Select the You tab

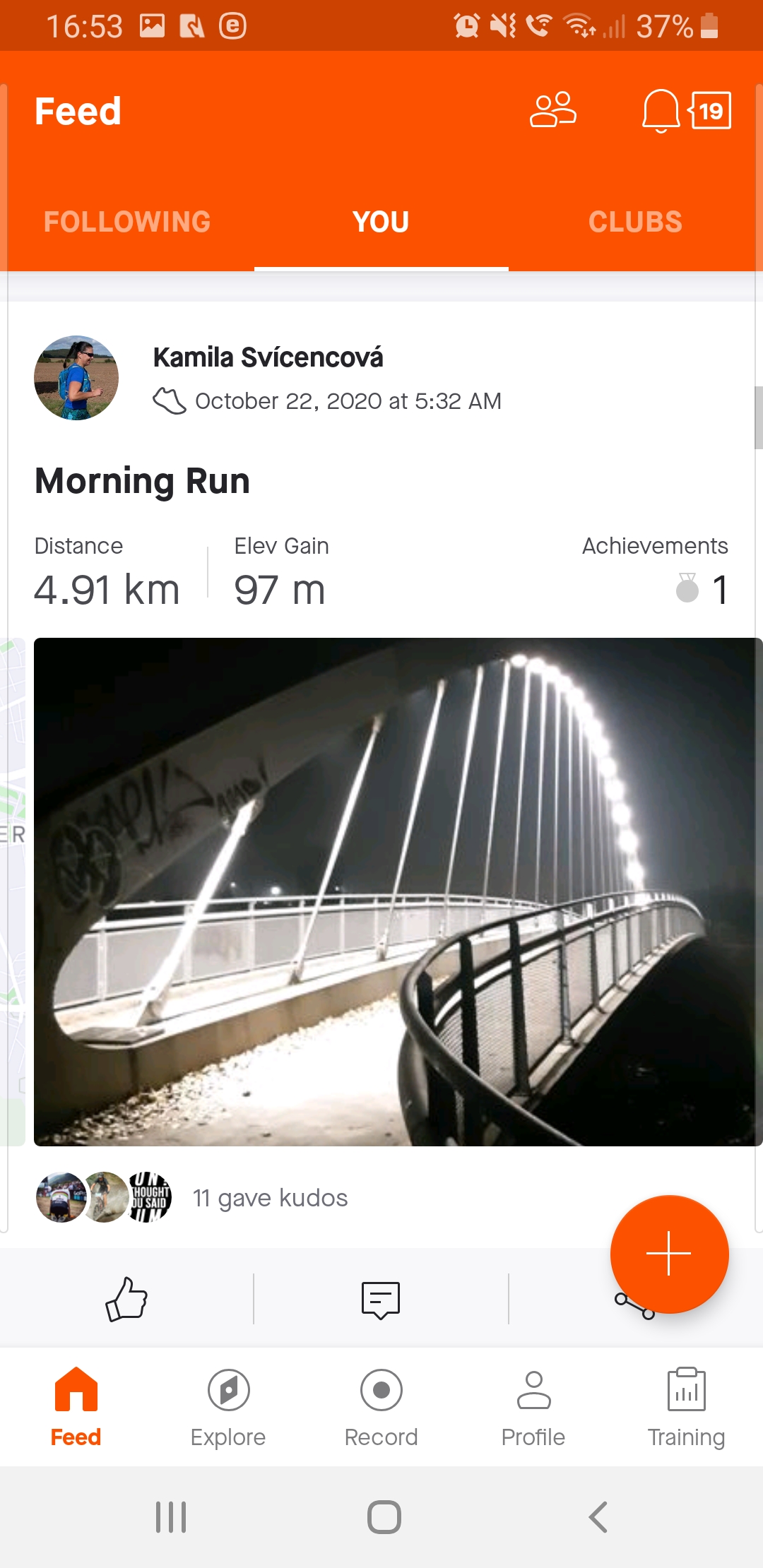(381, 222)
